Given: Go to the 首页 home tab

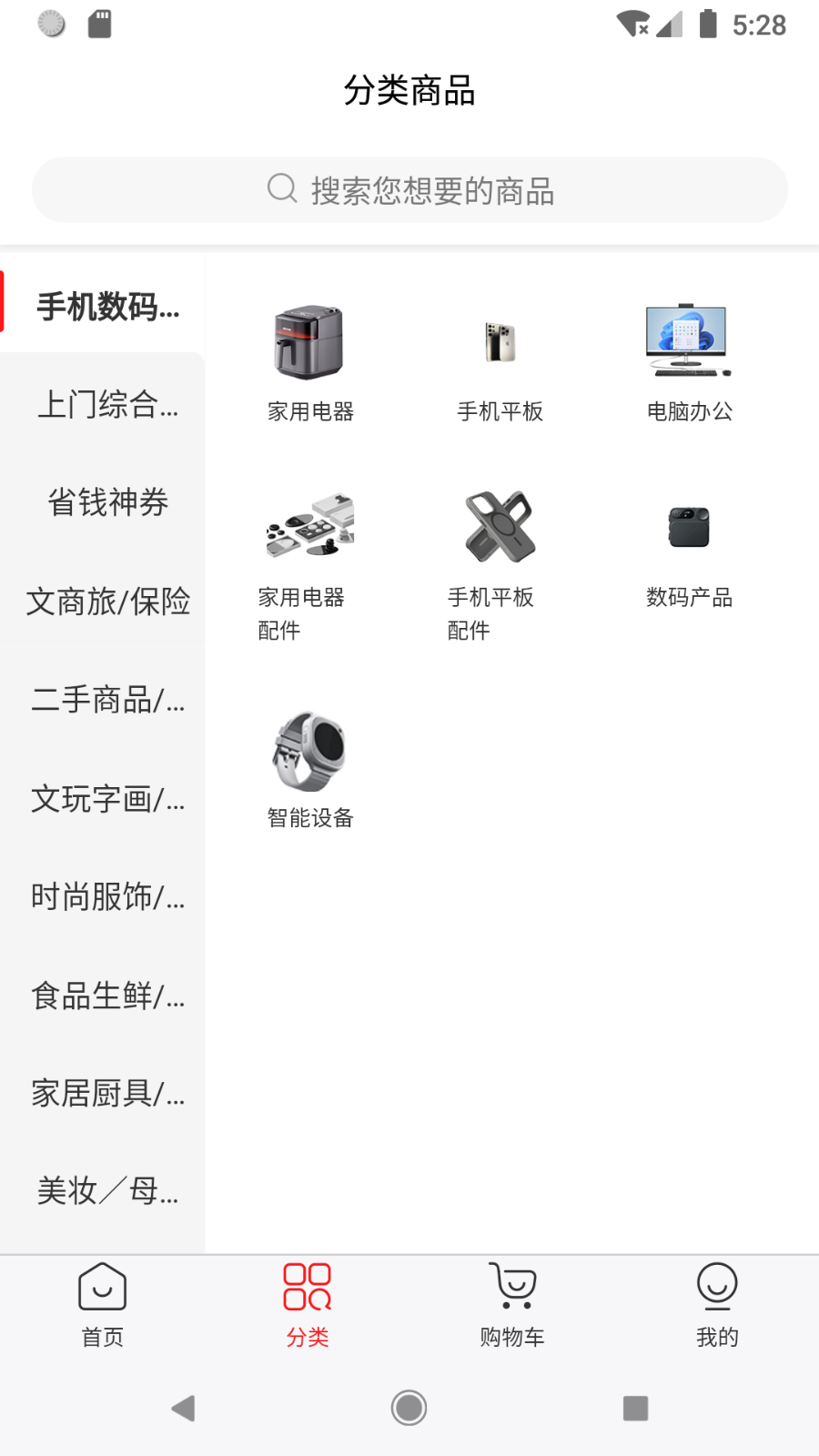Looking at the screenshot, I should pos(103,1305).
